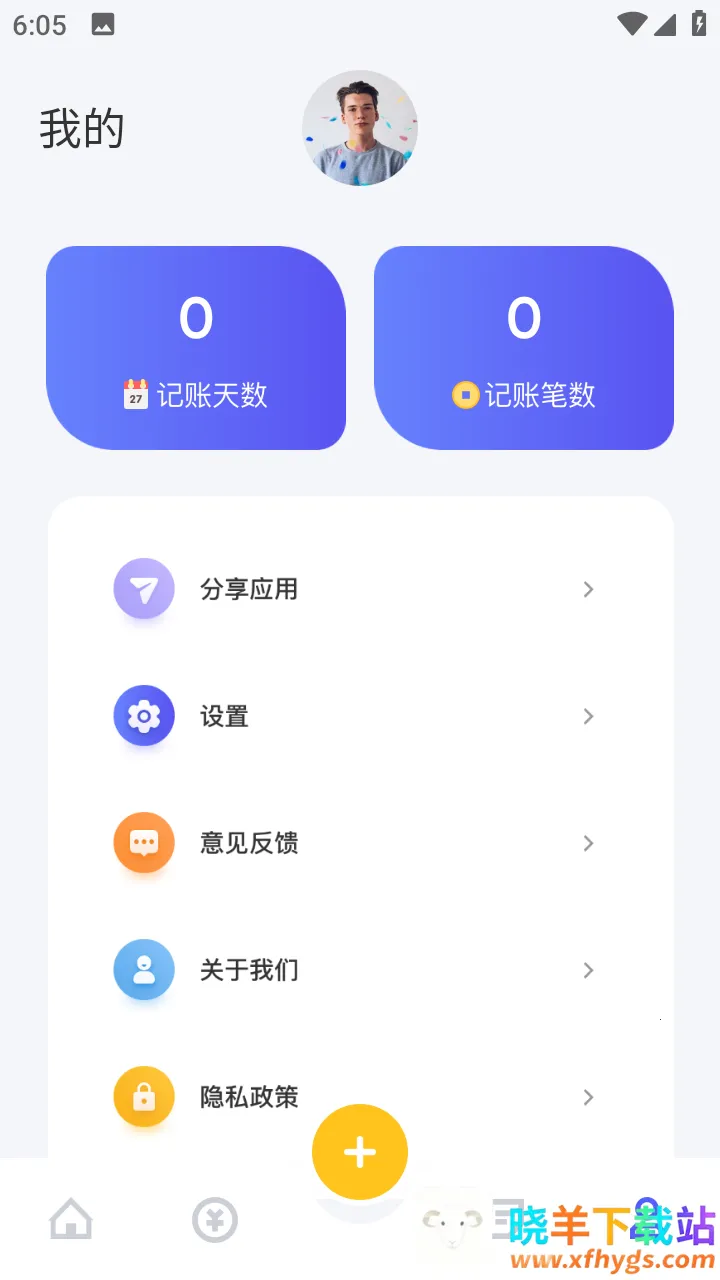Open 隐私政策 privacy policy
This screenshot has width=720, height=1280.
pyautogui.click(x=250, y=1097)
